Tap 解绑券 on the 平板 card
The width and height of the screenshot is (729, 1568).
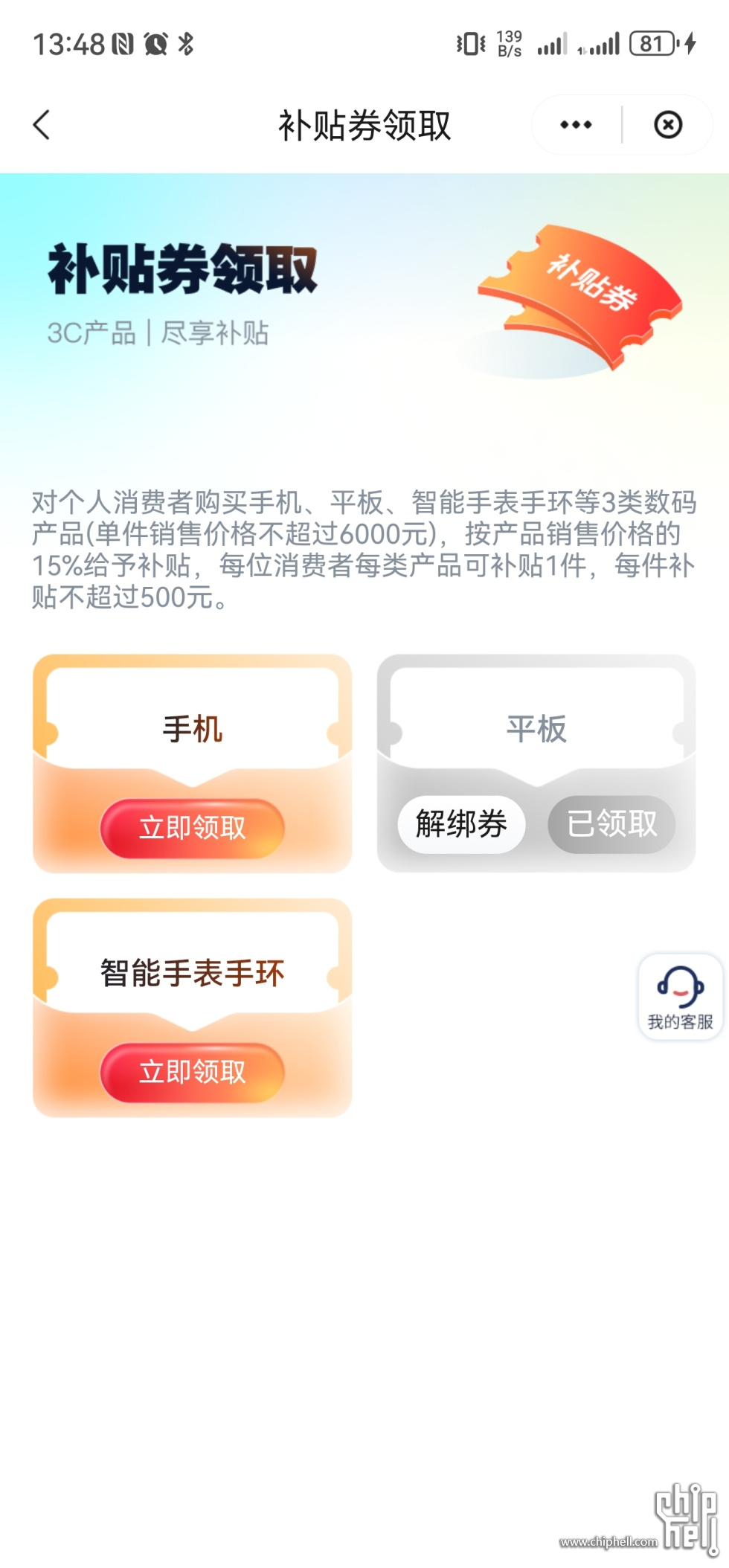point(461,824)
